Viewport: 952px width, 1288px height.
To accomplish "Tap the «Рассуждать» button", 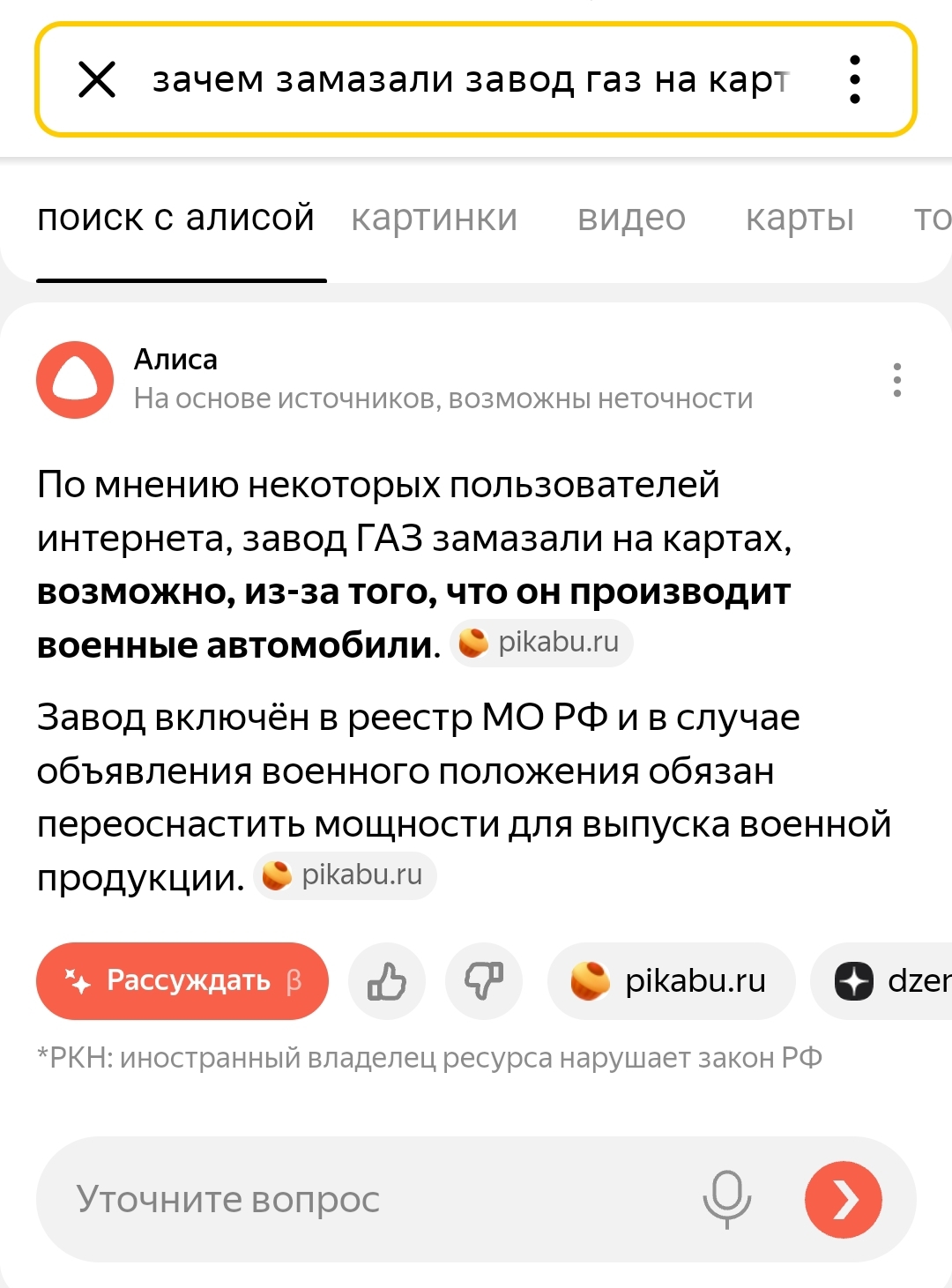I will [182, 981].
